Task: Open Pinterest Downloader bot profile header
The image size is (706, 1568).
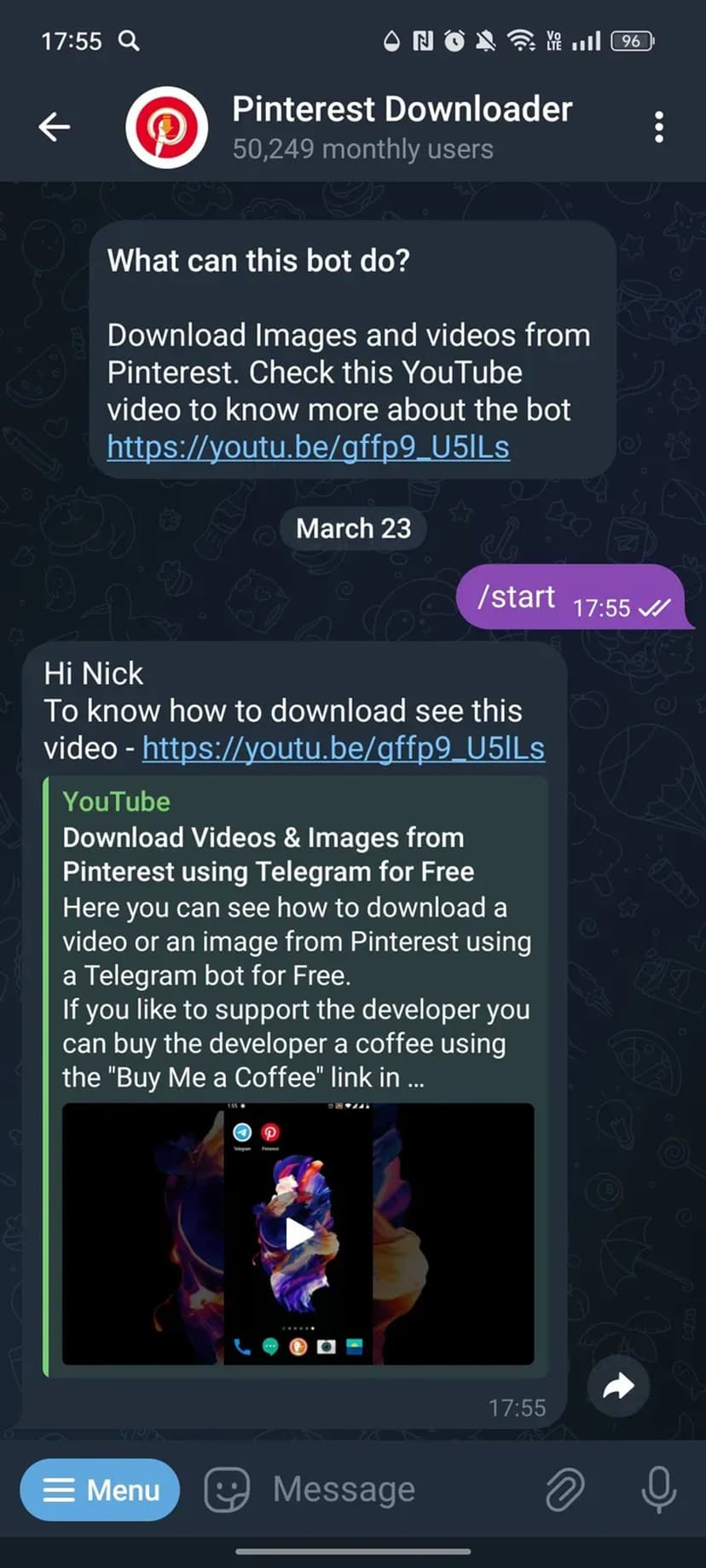Action: click(401, 127)
